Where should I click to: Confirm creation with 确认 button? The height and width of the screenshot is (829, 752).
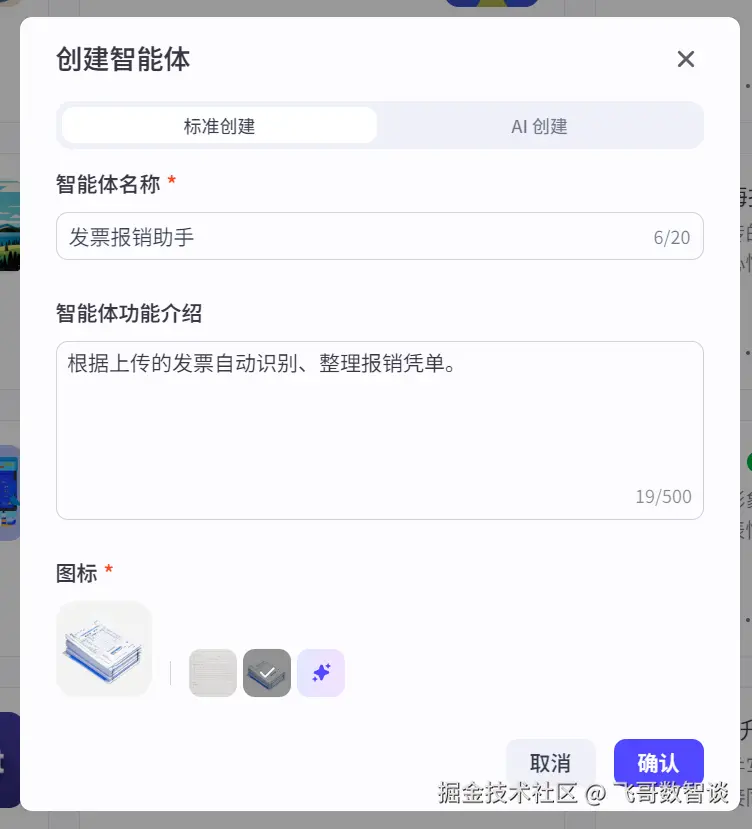click(658, 764)
